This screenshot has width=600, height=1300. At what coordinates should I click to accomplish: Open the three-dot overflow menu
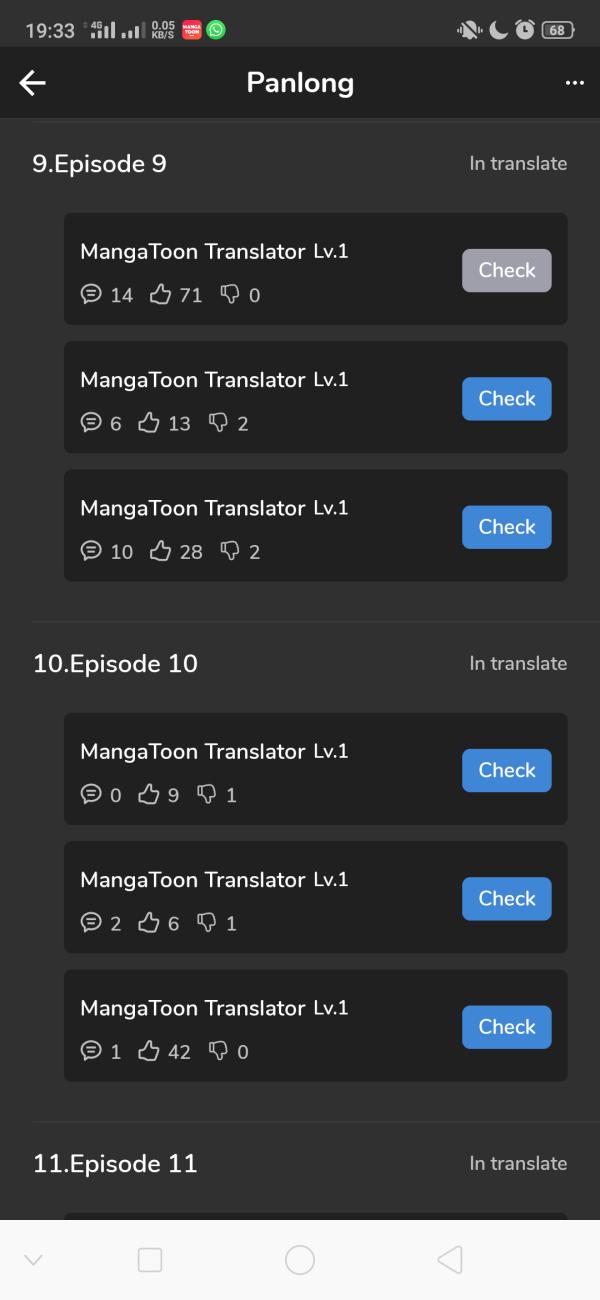[x=574, y=83]
